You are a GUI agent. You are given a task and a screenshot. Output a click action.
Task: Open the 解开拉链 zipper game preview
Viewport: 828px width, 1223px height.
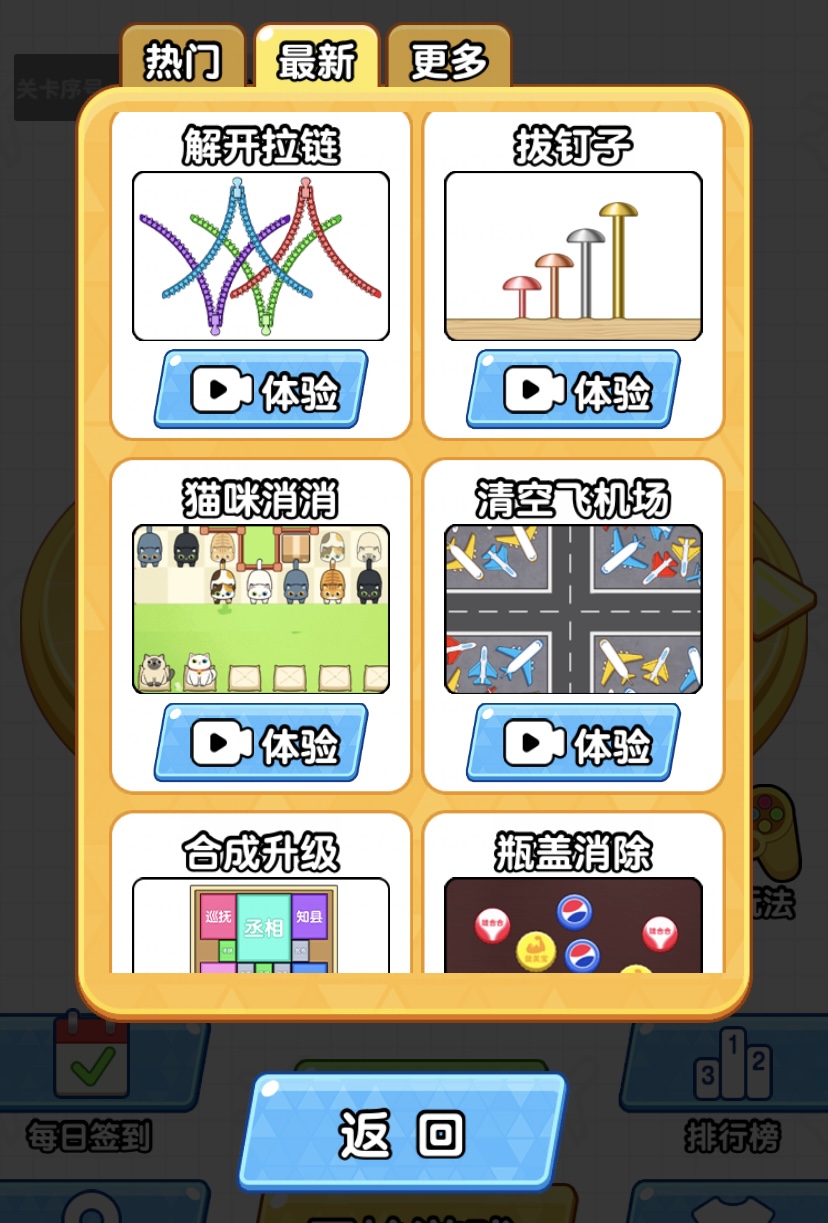[x=261, y=256]
